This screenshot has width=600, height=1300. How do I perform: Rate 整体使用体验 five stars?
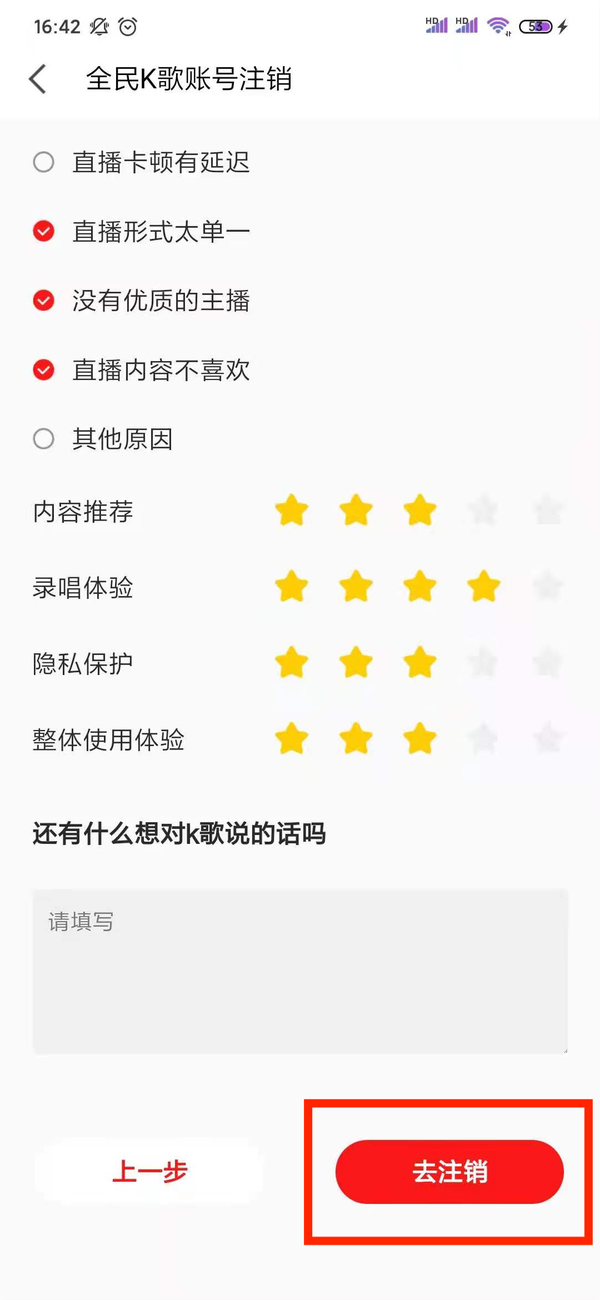(x=547, y=740)
